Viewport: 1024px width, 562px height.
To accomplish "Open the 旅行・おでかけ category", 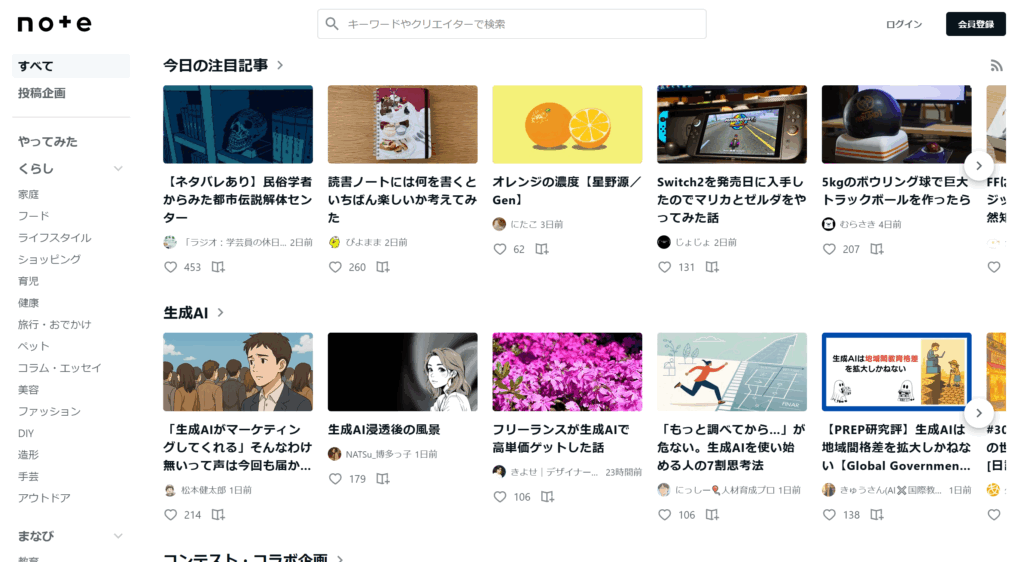I will (x=54, y=325).
